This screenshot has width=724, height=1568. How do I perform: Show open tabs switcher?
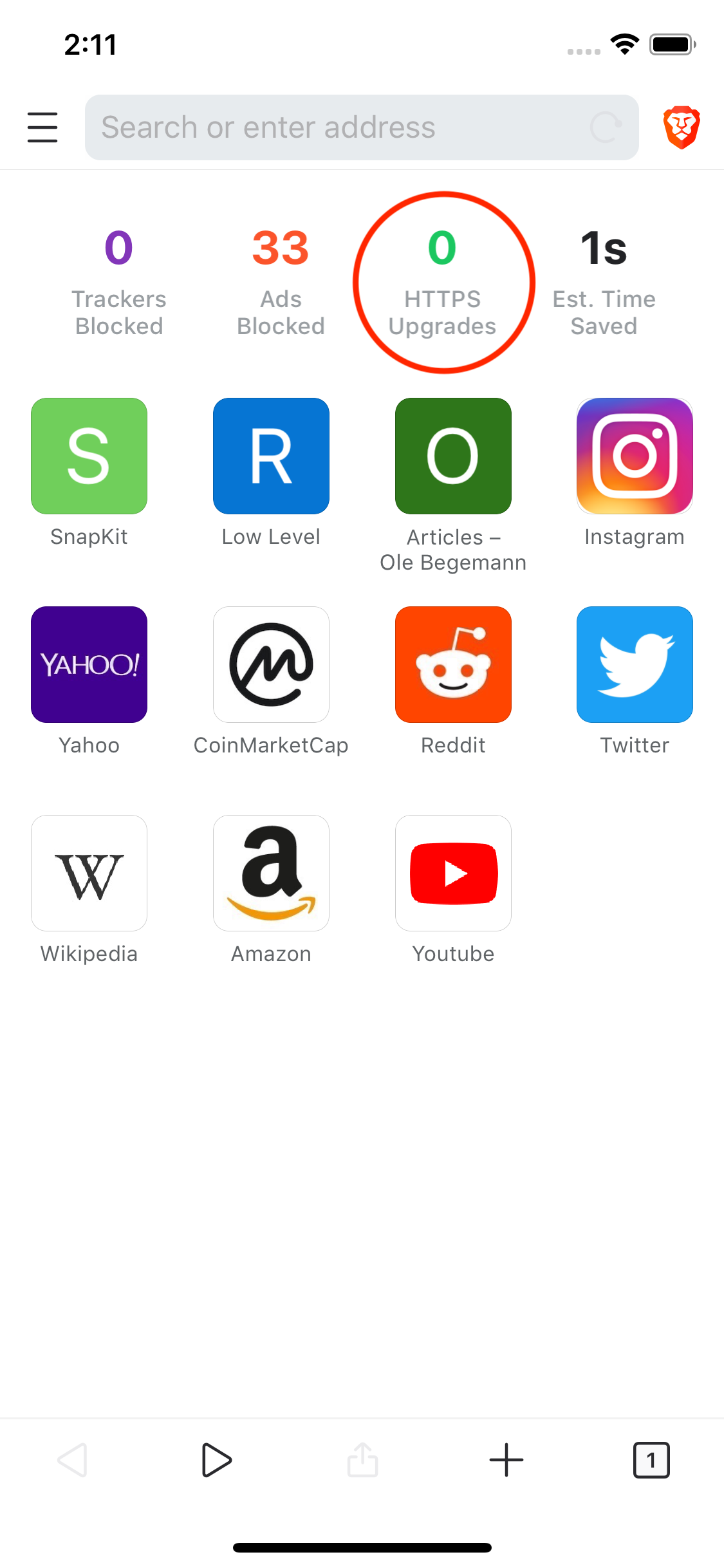[651, 1460]
